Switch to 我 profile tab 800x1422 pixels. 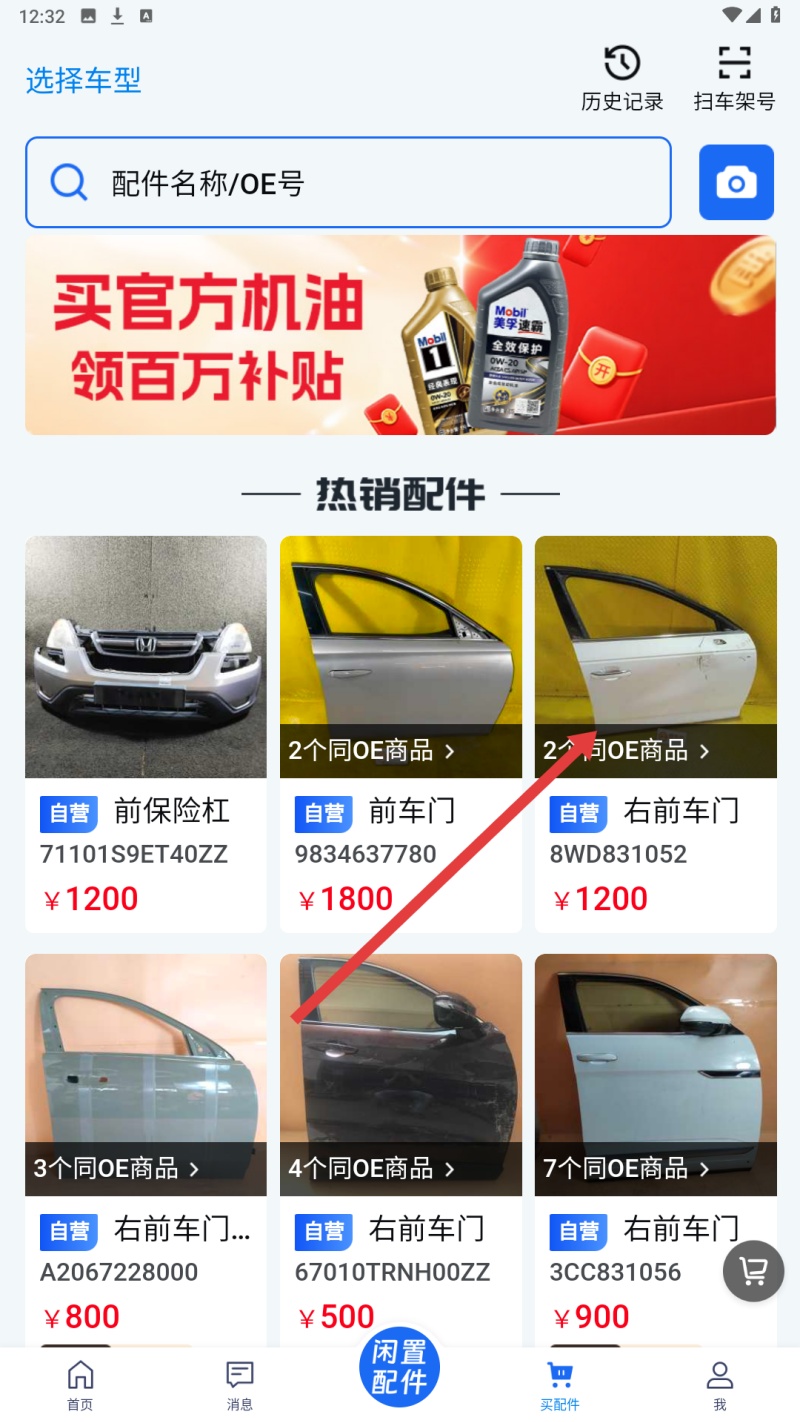720,1385
